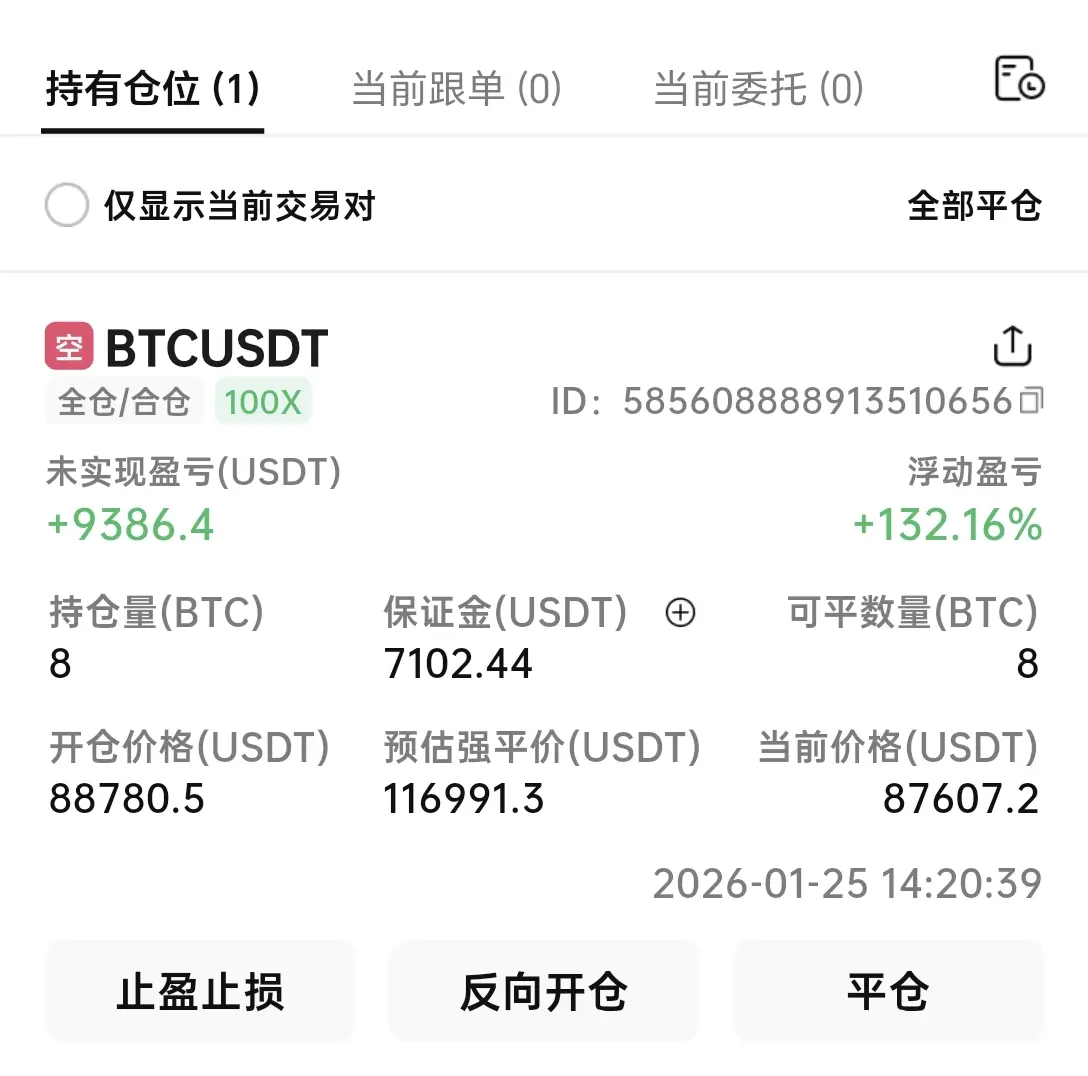Viewport: 1088px width, 1076px height.
Task: Copy the position ID
Action: [1031, 402]
